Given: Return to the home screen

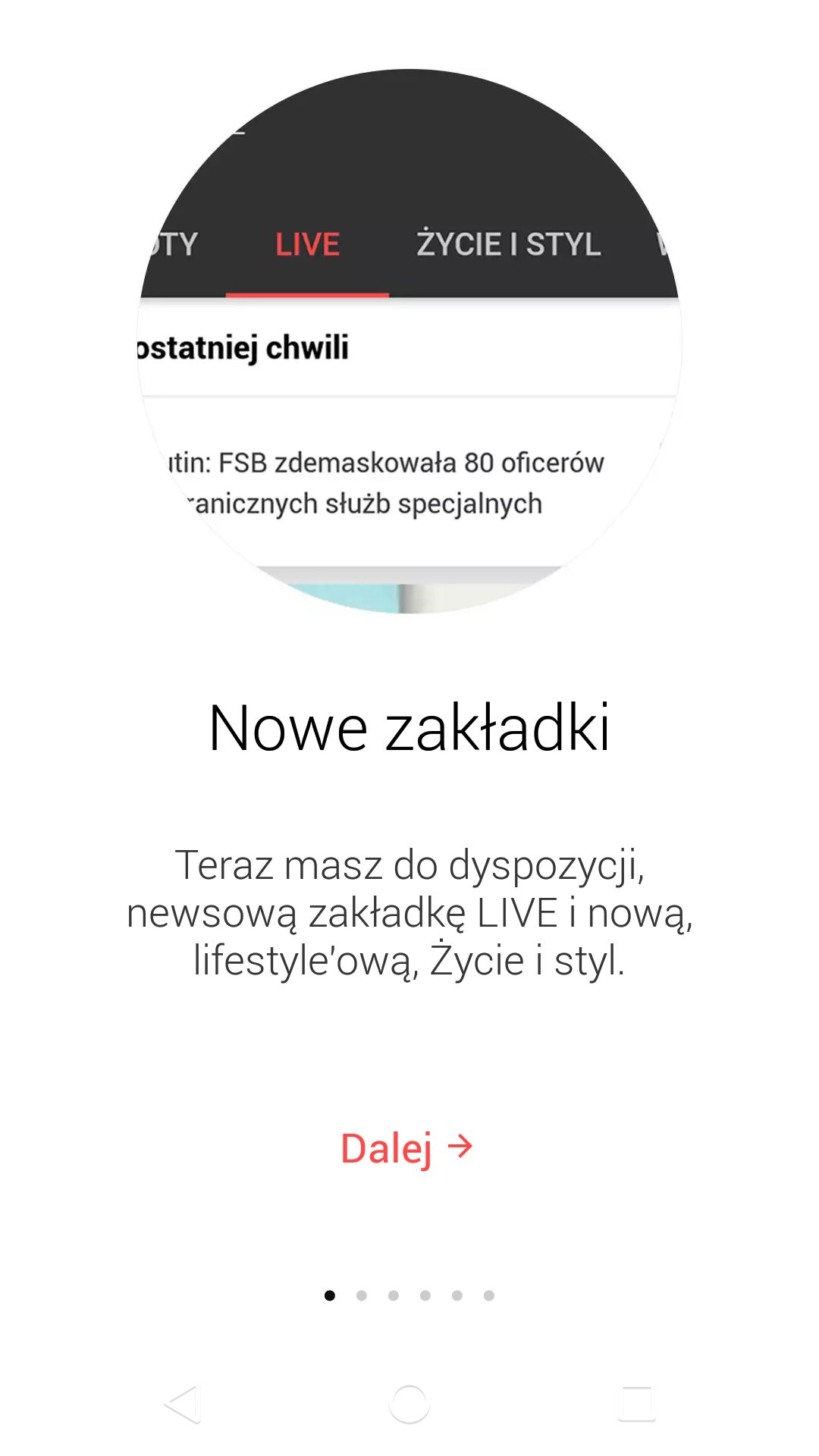Looking at the screenshot, I should (x=409, y=1404).
